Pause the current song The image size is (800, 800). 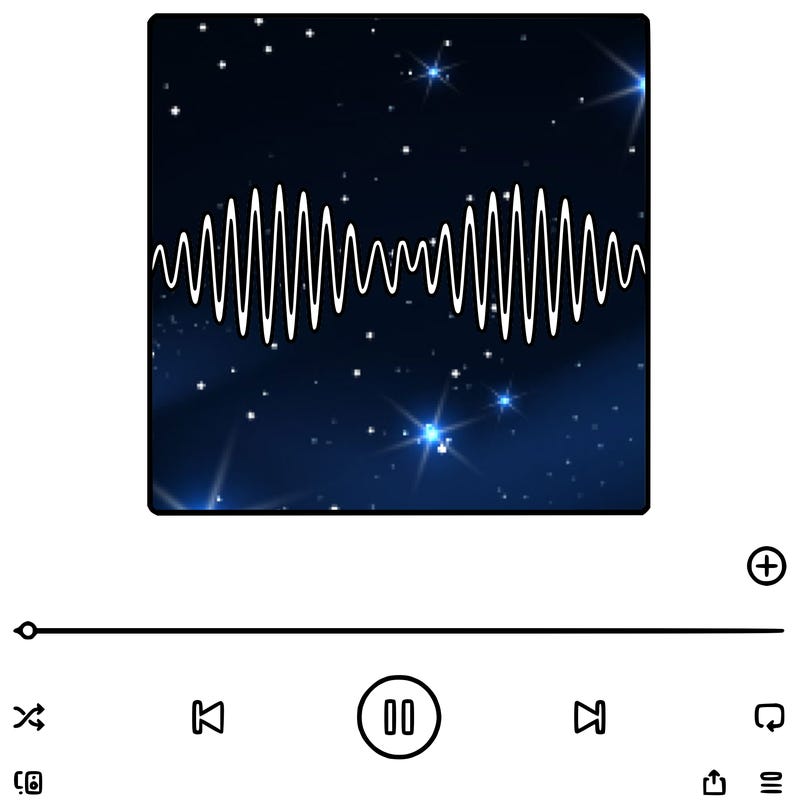point(399,717)
